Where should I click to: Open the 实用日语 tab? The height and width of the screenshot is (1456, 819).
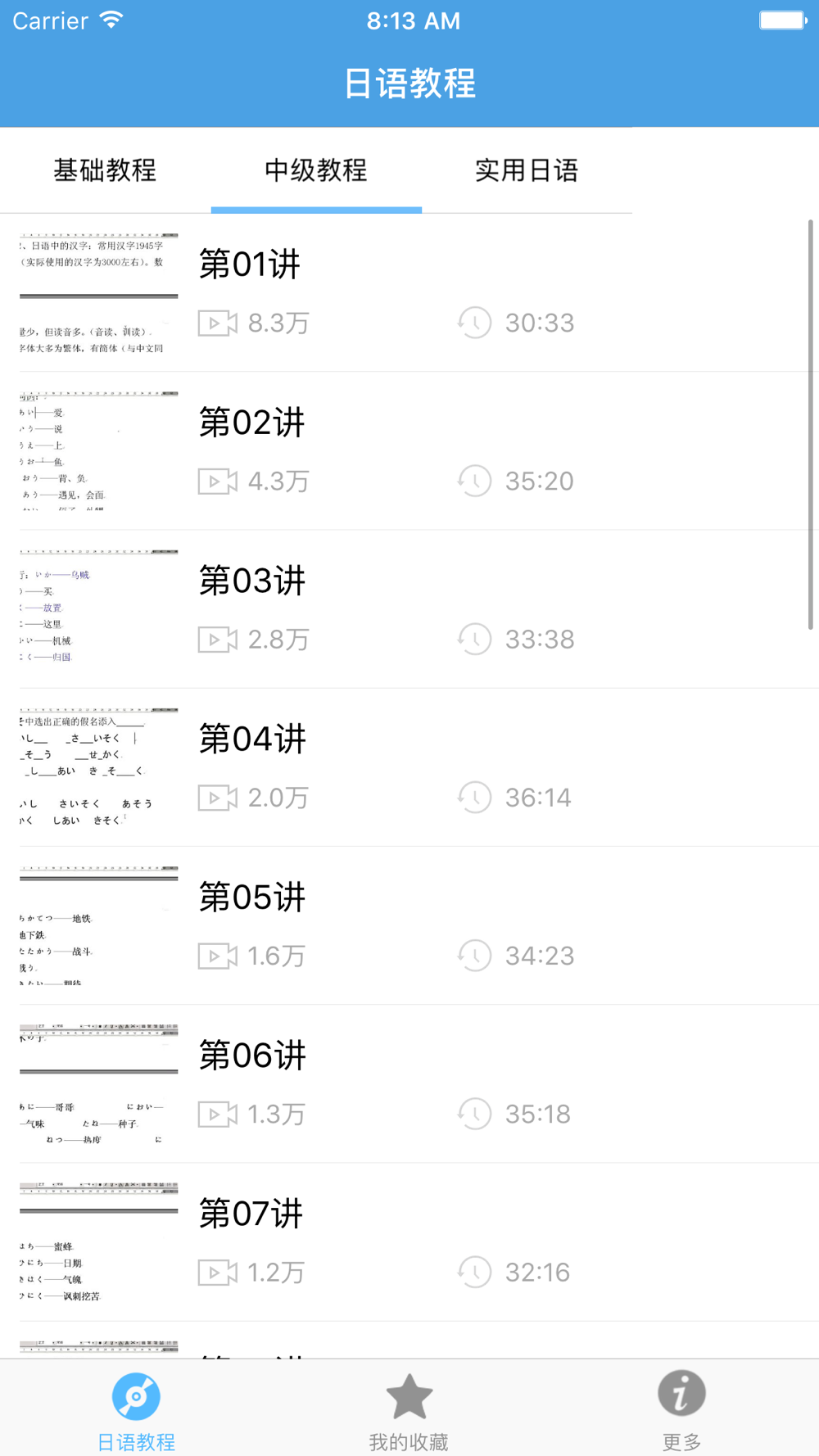point(527,170)
